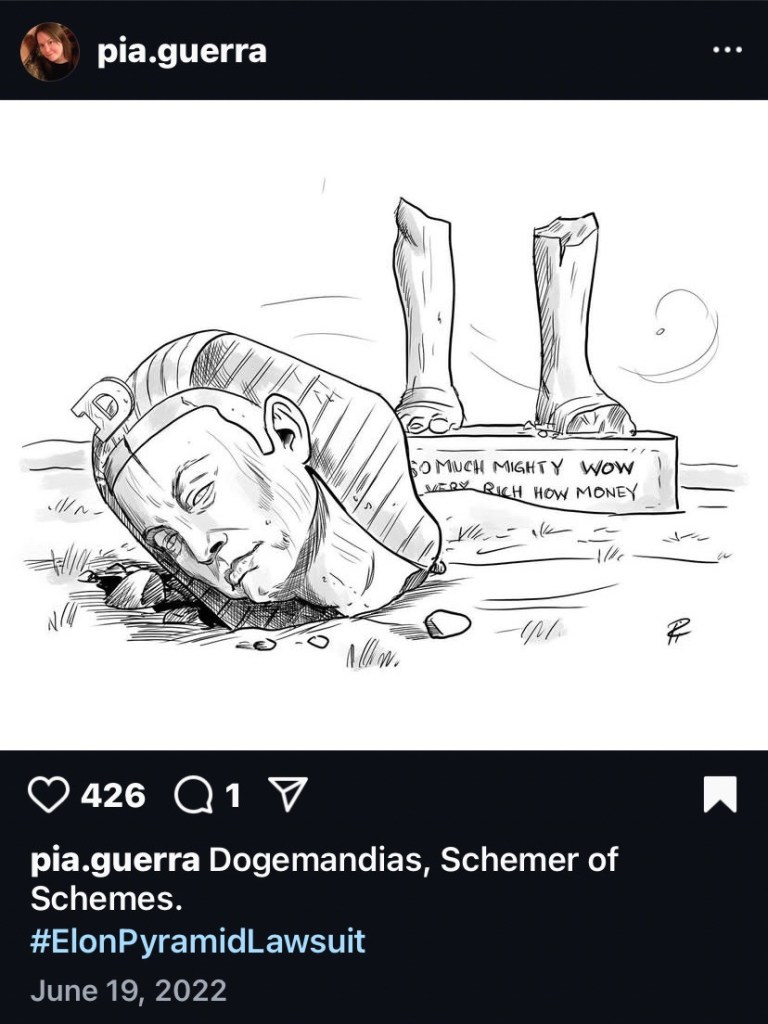Open the pia.guerra username in header
The image size is (768, 1024).
tap(182, 51)
